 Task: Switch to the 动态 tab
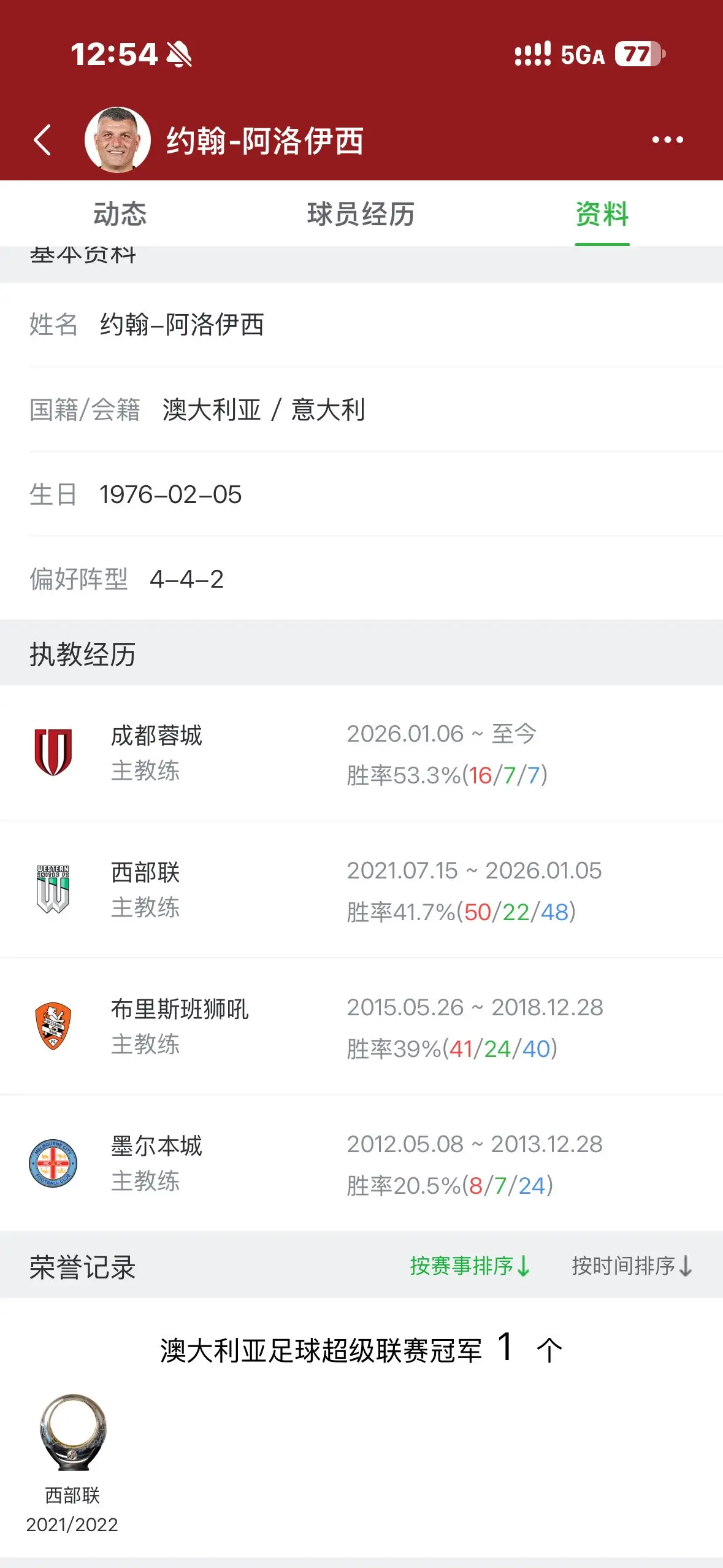point(120,214)
